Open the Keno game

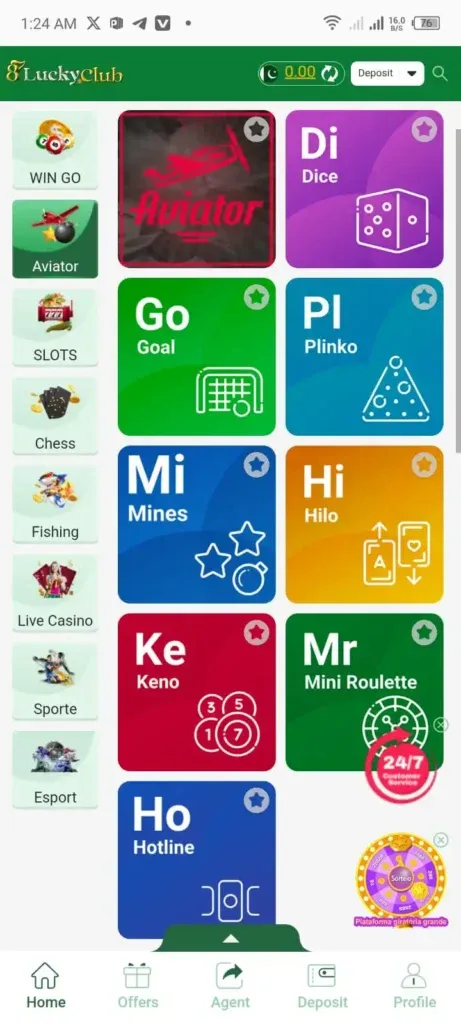[197, 692]
